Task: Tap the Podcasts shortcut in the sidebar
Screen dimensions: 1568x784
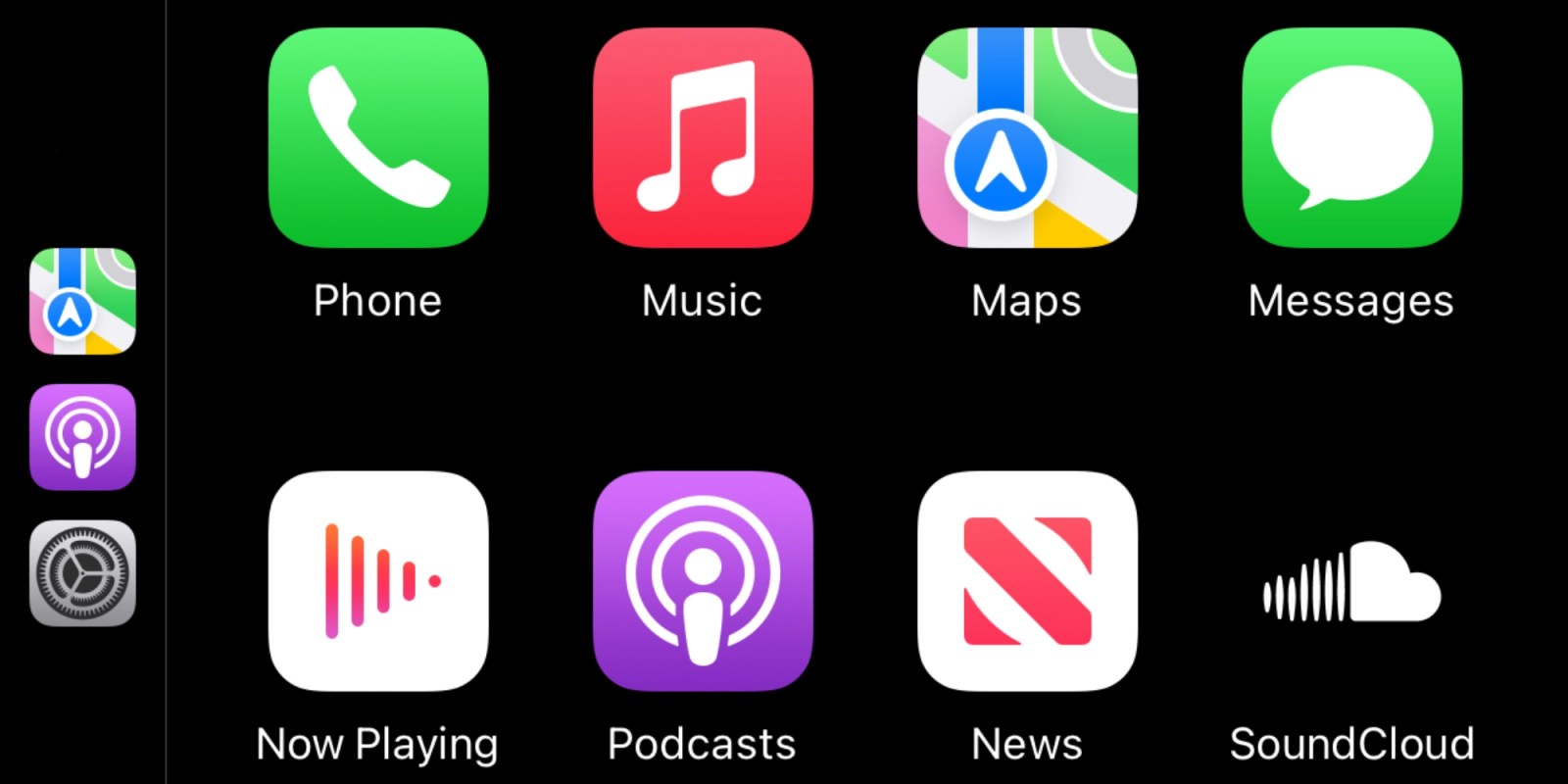Action: pyautogui.click(x=82, y=437)
